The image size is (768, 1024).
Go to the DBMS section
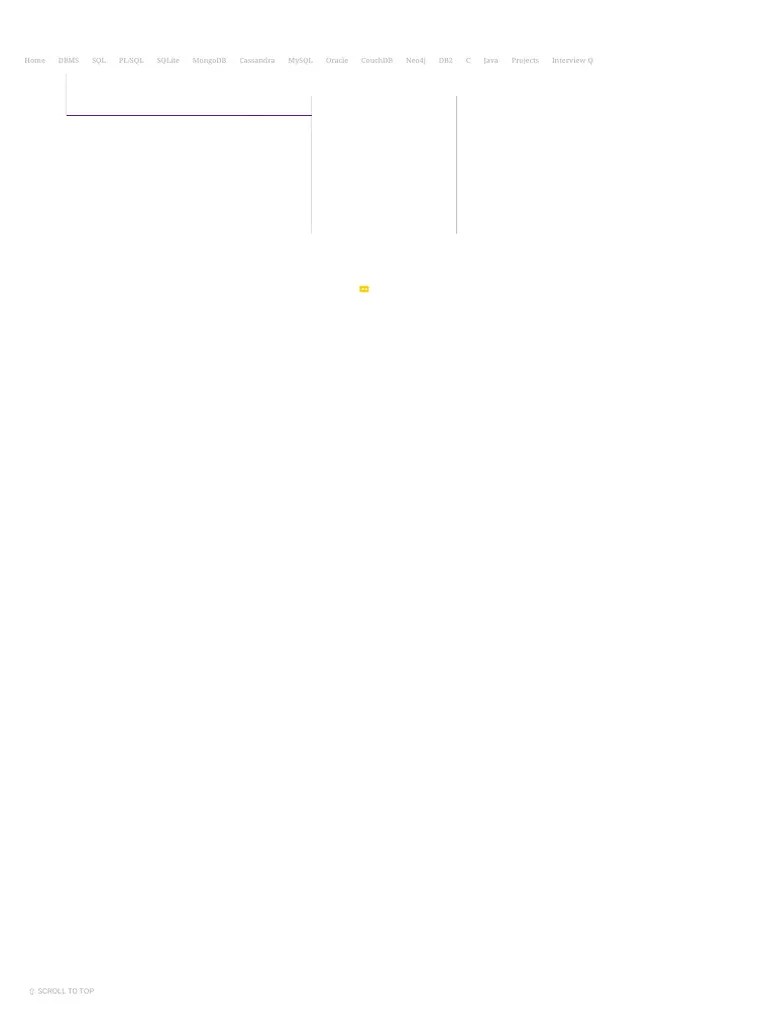coord(68,61)
